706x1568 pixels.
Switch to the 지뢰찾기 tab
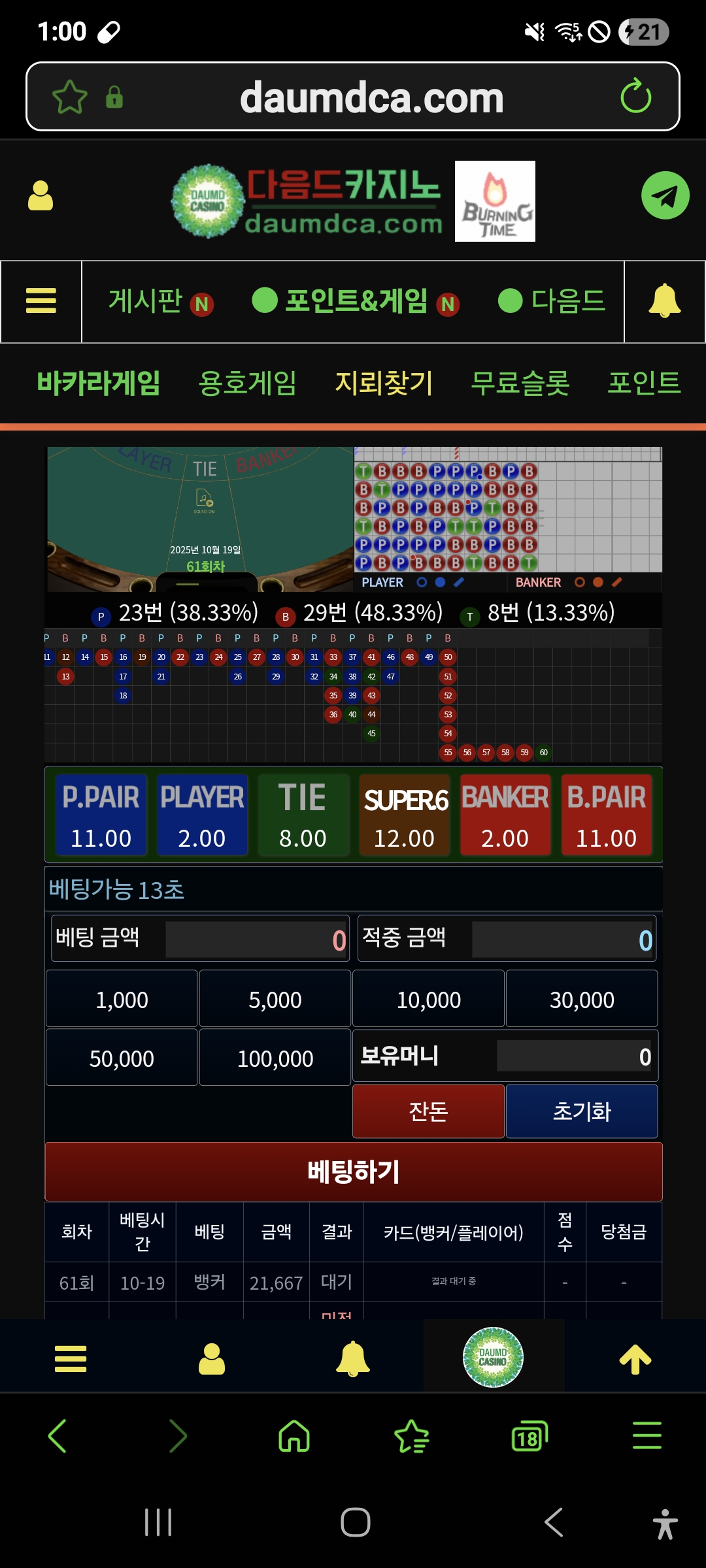384,383
